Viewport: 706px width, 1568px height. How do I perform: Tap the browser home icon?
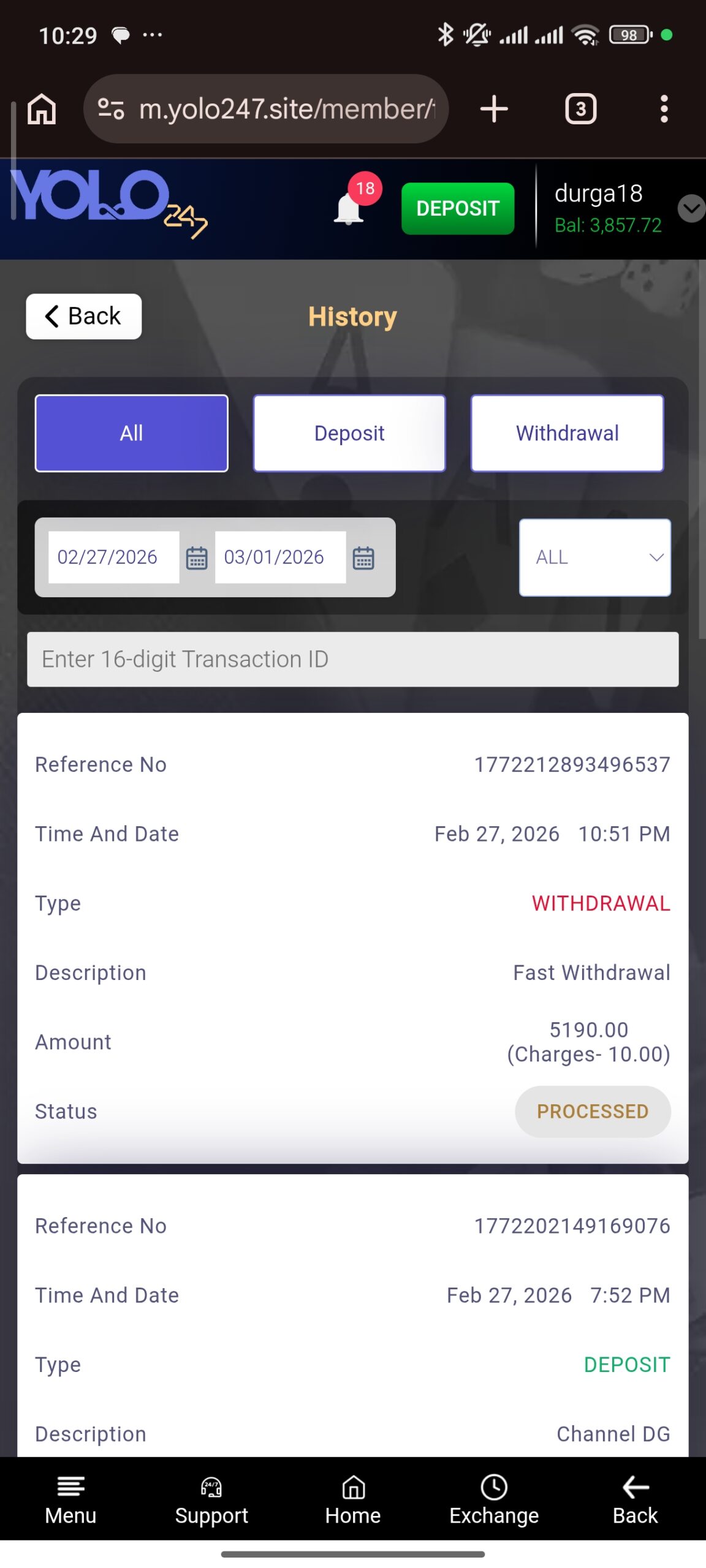click(42, 109)
